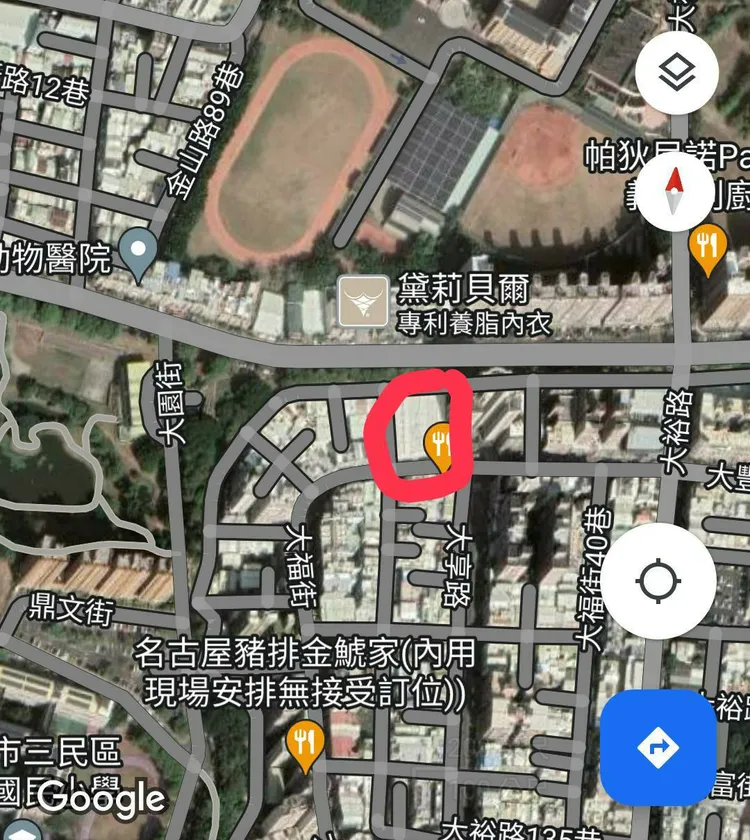The image size is (750, 840).
Task: Tap the compass icon to reset north
Action: [676, 191]
